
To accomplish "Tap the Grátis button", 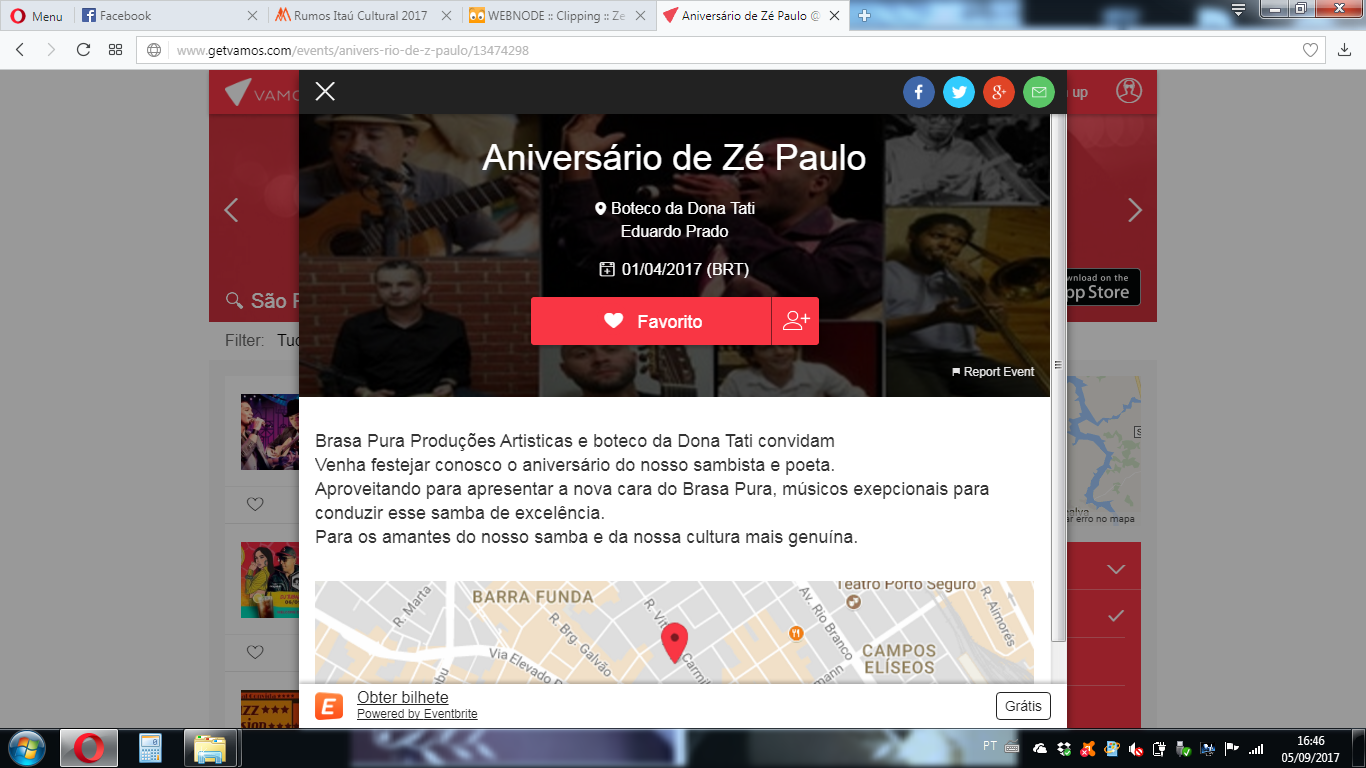I will point(1023,705).
